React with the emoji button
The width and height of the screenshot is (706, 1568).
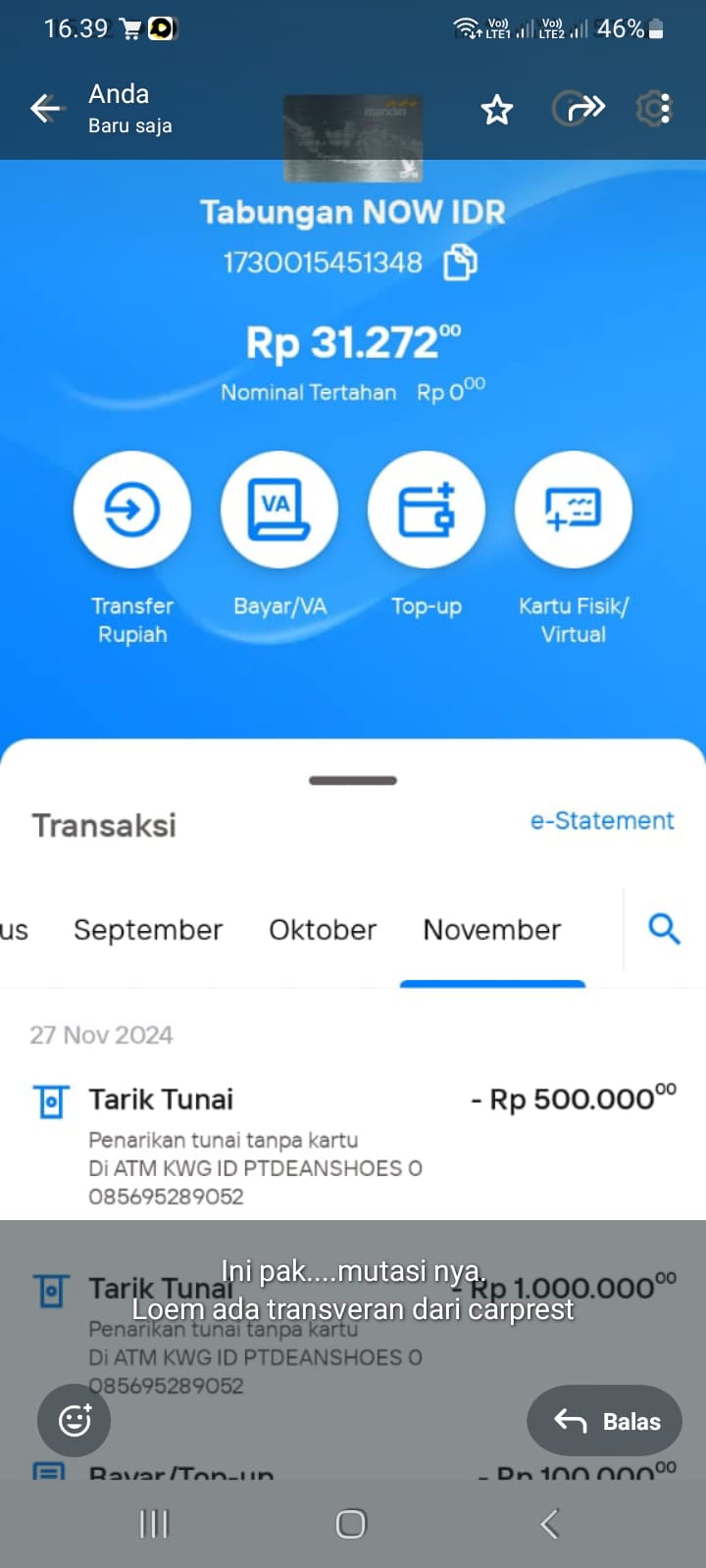coord(74,1420)
